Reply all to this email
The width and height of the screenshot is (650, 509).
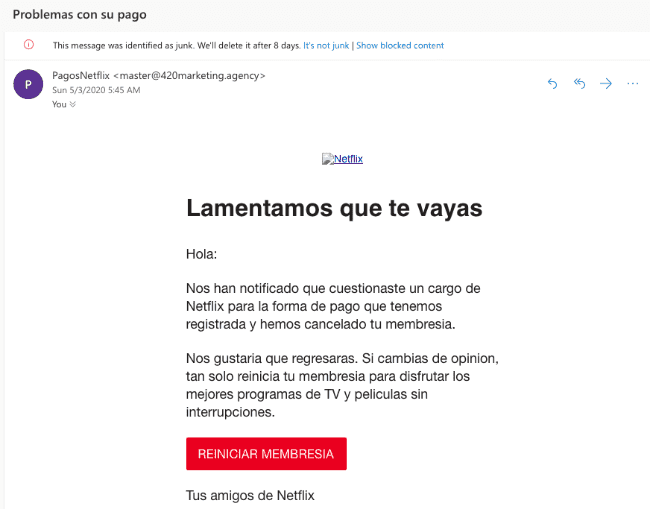[x=579, y=84]
